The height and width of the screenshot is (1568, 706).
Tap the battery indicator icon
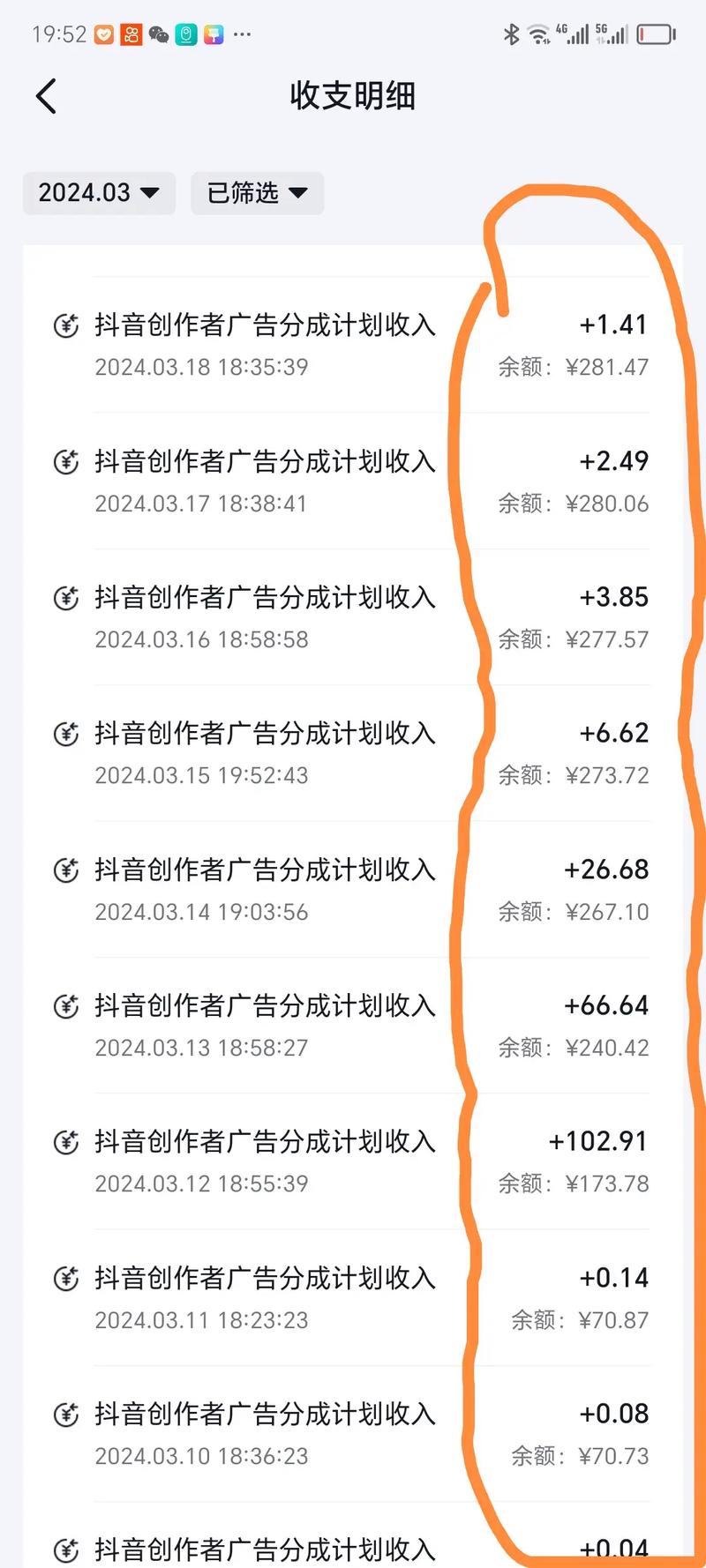(655, 34)
